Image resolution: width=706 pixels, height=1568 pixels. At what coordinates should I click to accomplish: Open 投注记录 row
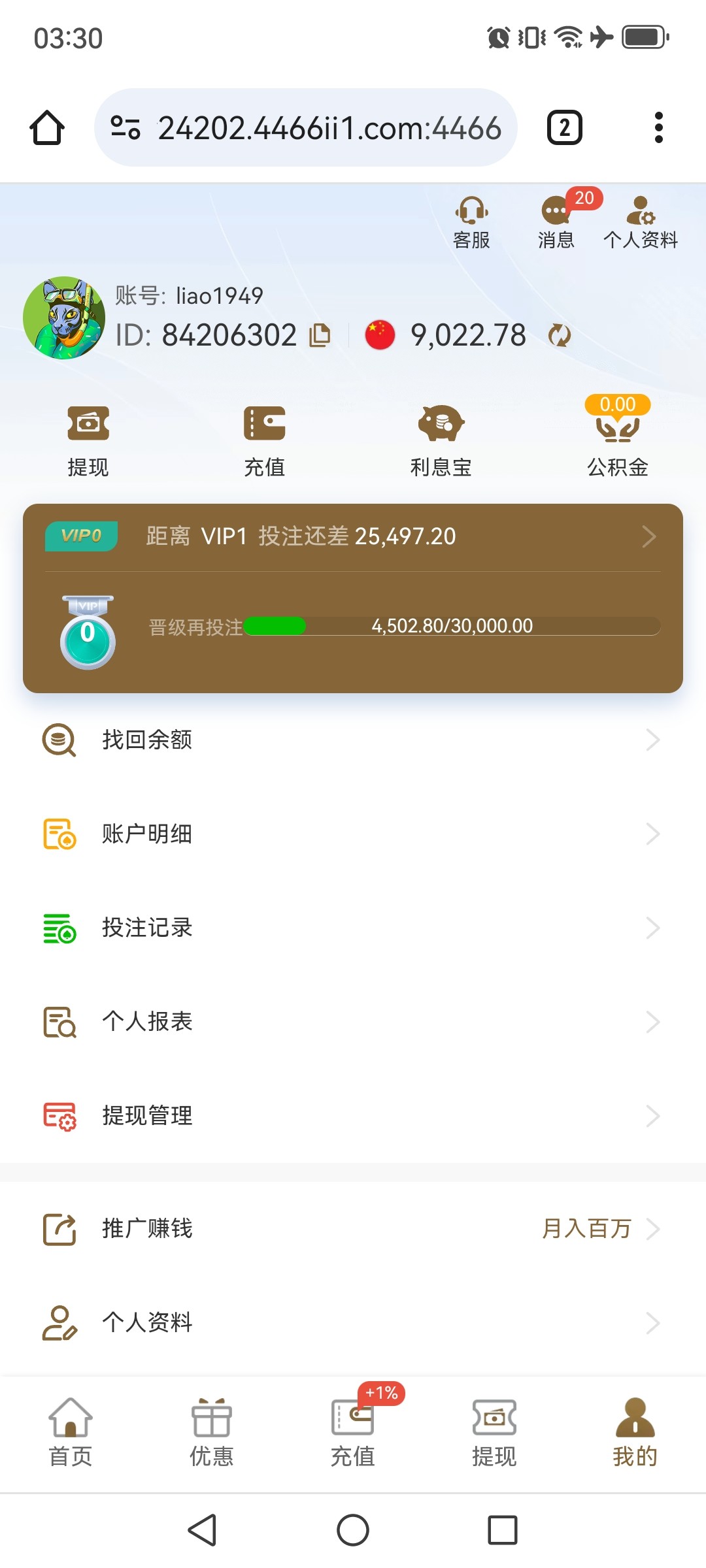tap(353, 928)
